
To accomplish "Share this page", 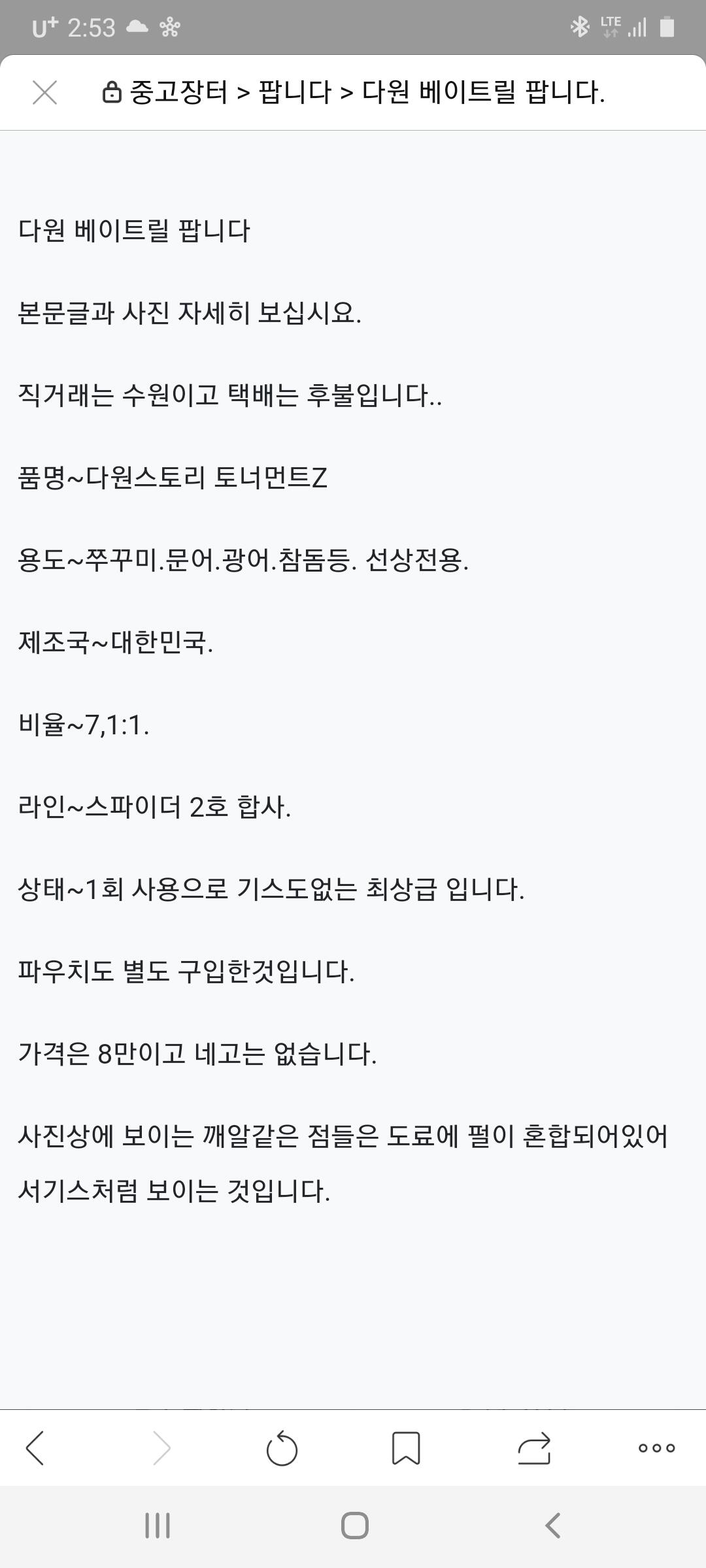I will pos(534,1448).
